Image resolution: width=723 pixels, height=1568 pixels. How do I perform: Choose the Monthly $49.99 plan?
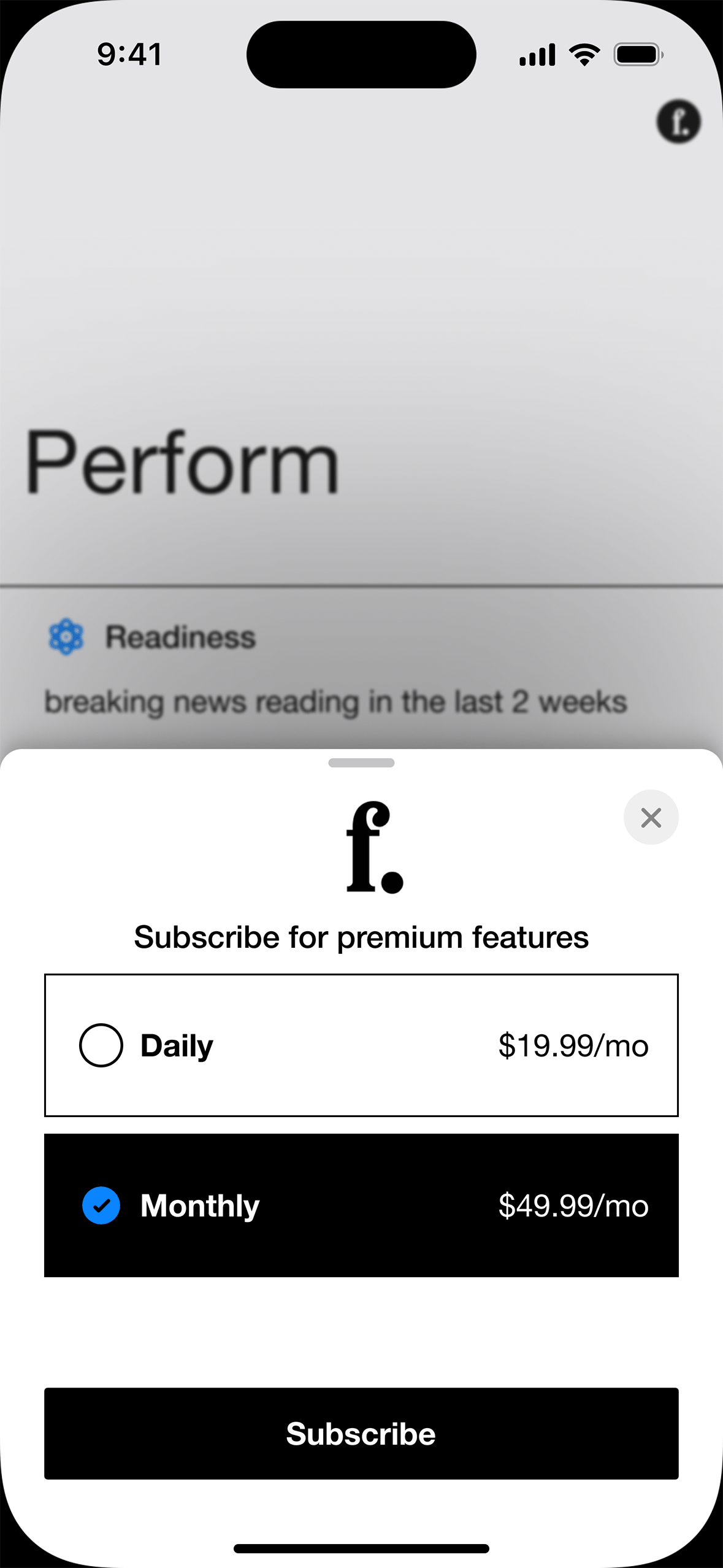click(x=361, y=1205)
